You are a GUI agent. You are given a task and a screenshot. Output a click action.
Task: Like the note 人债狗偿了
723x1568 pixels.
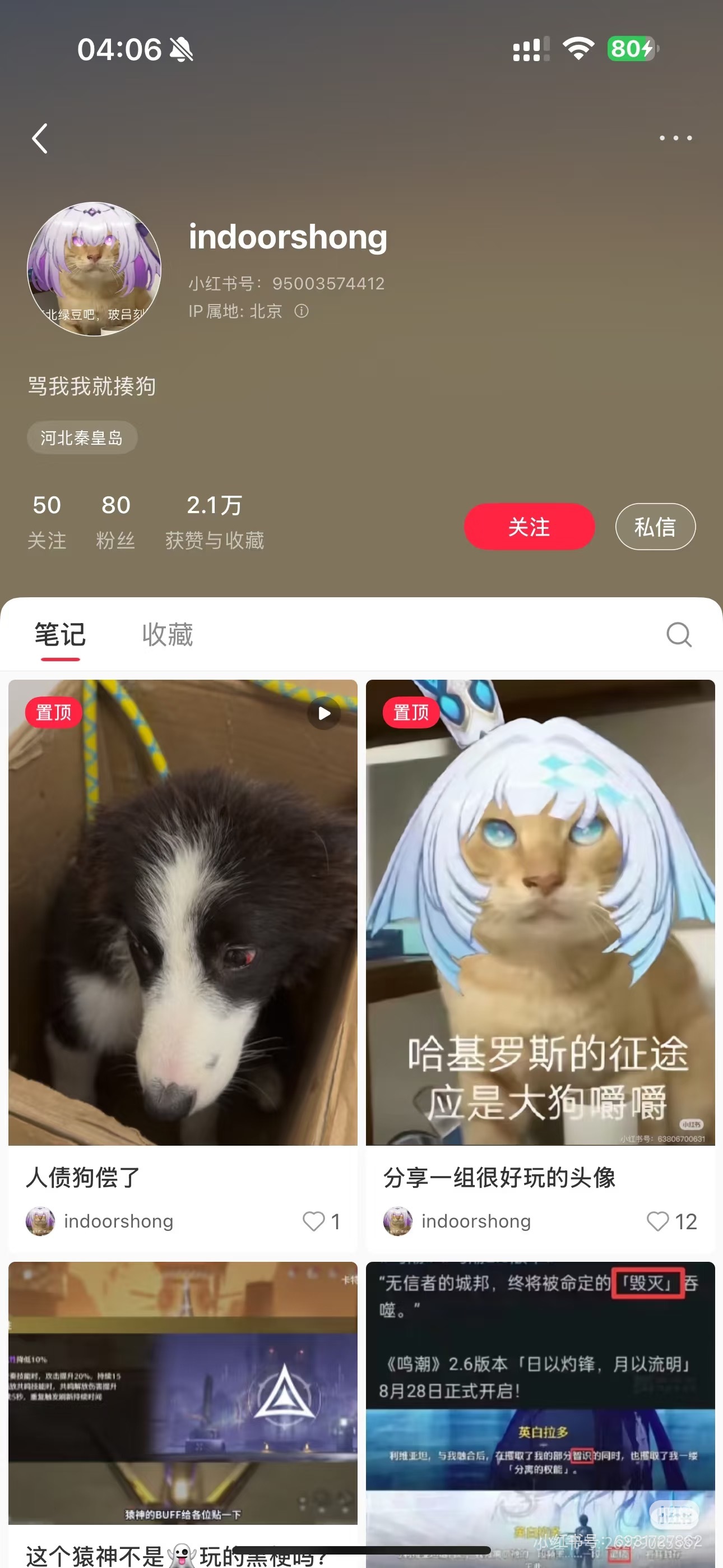314,1221
